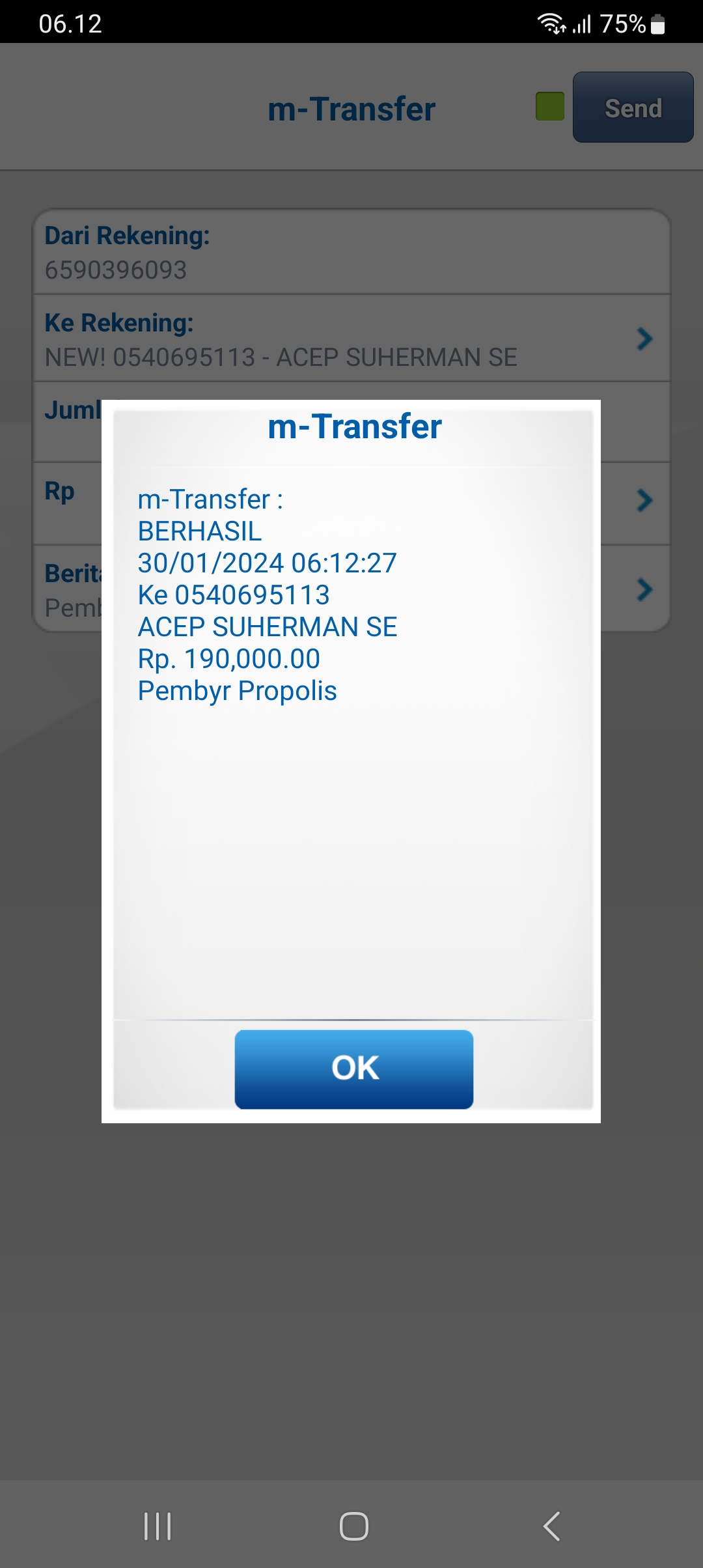Open the Ke Rekening recipient row
The height and width of the screenshot is (1568, 703).
tap(351, 338)
